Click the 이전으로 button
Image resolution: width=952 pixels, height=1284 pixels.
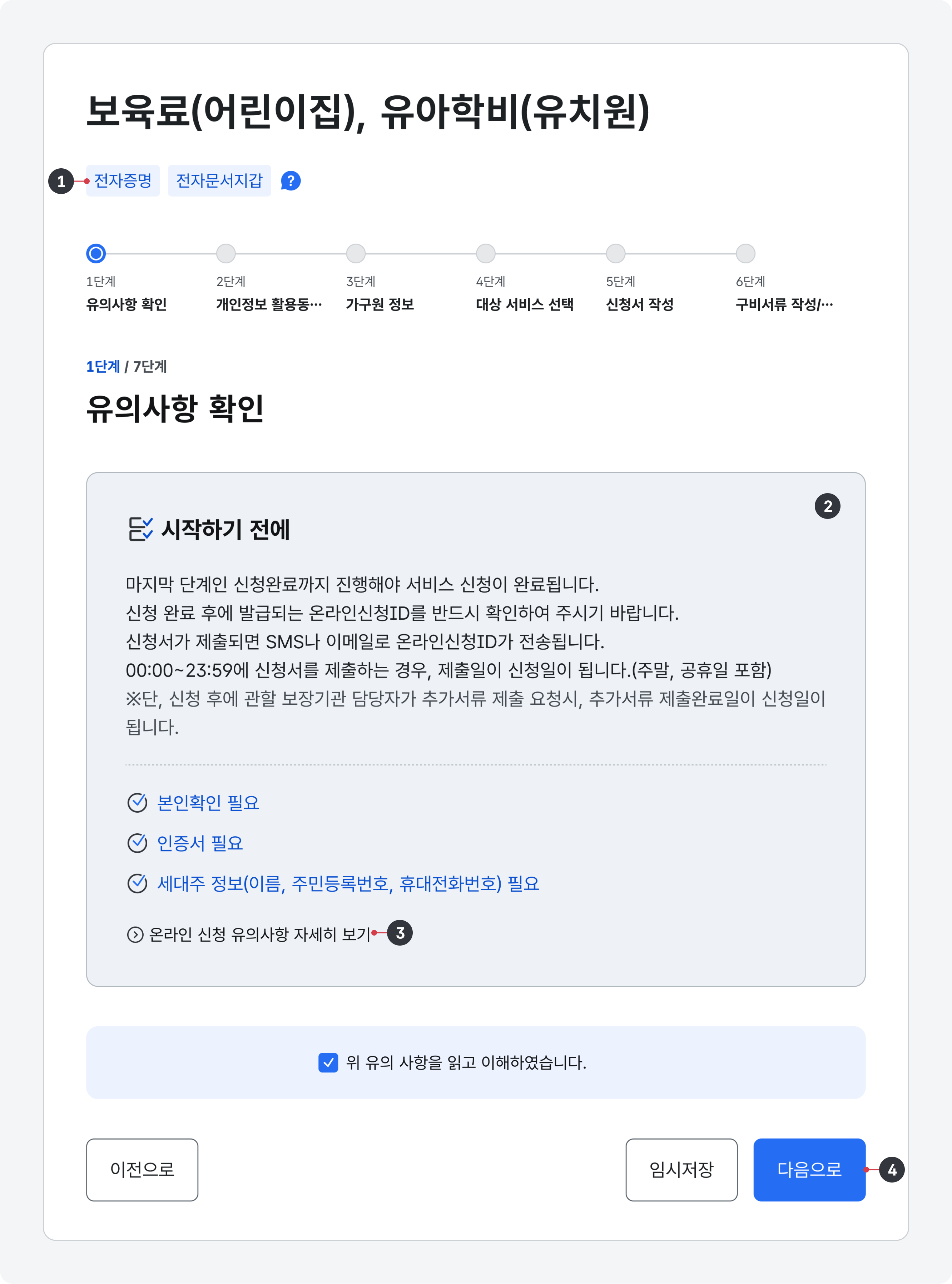coord(142,1170)
